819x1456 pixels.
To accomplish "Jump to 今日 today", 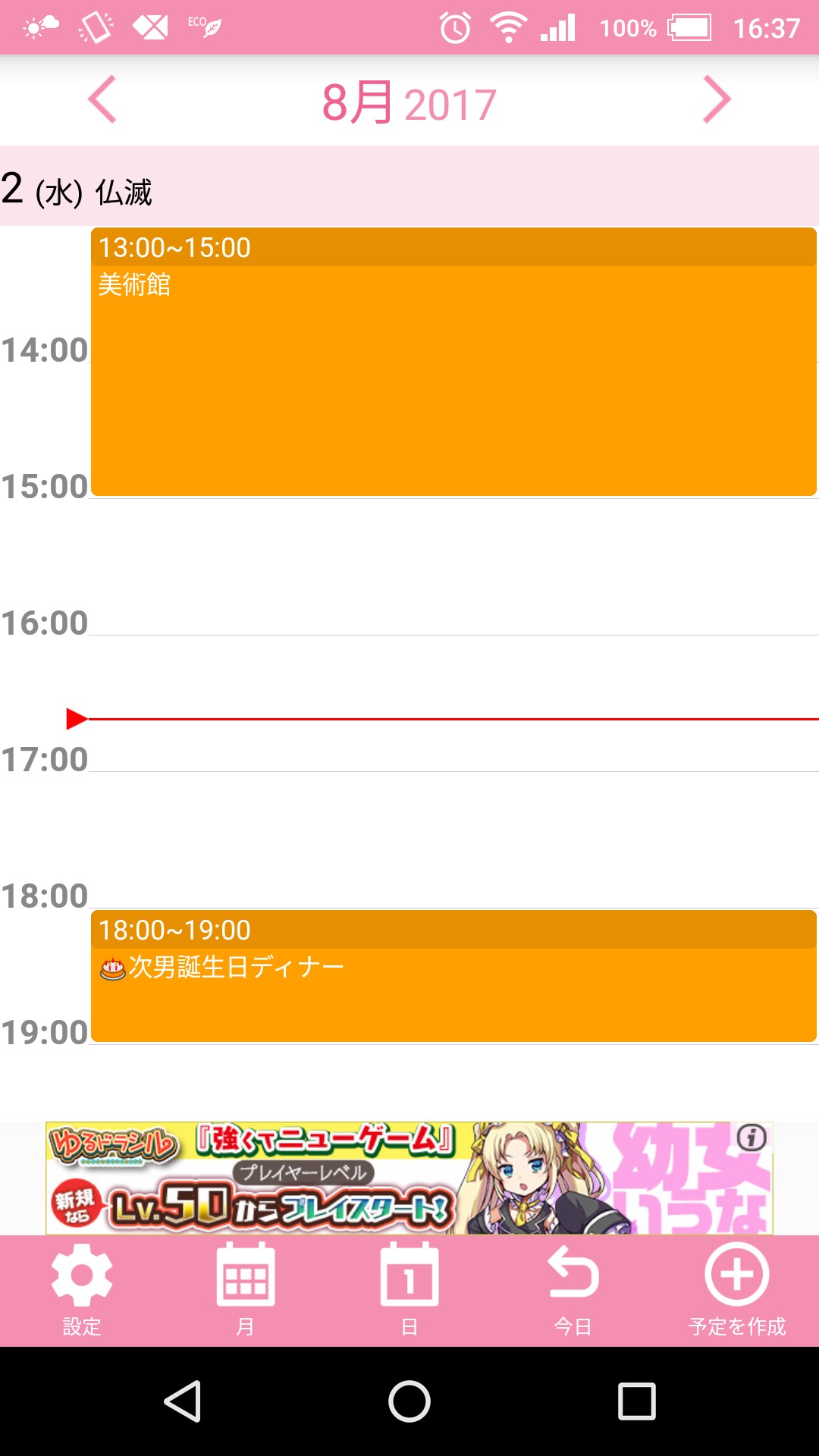I will [573, 1289].
